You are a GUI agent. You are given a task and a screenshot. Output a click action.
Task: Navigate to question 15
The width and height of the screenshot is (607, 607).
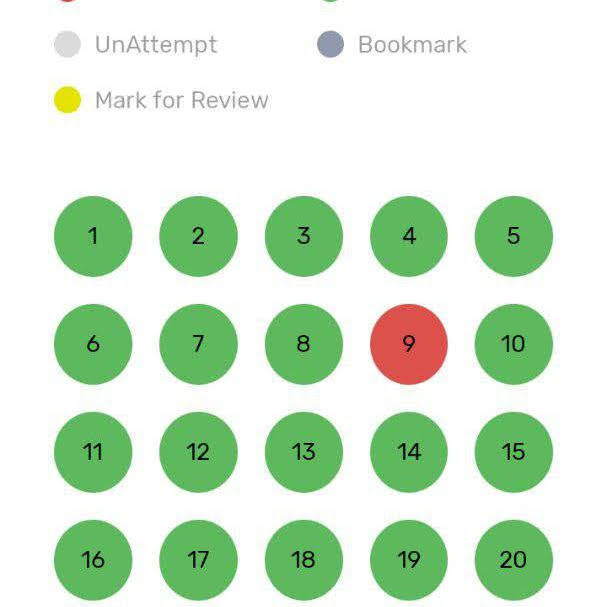point(514,452)
